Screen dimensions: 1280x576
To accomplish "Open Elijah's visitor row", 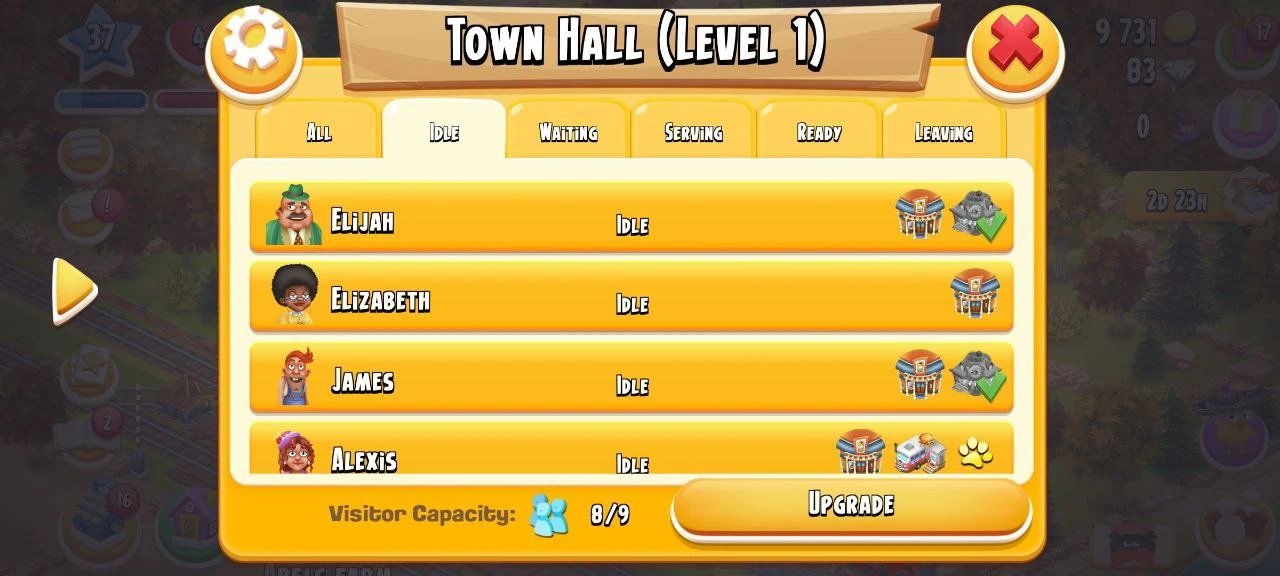I will pyautogui.click(x=631, y=216).
